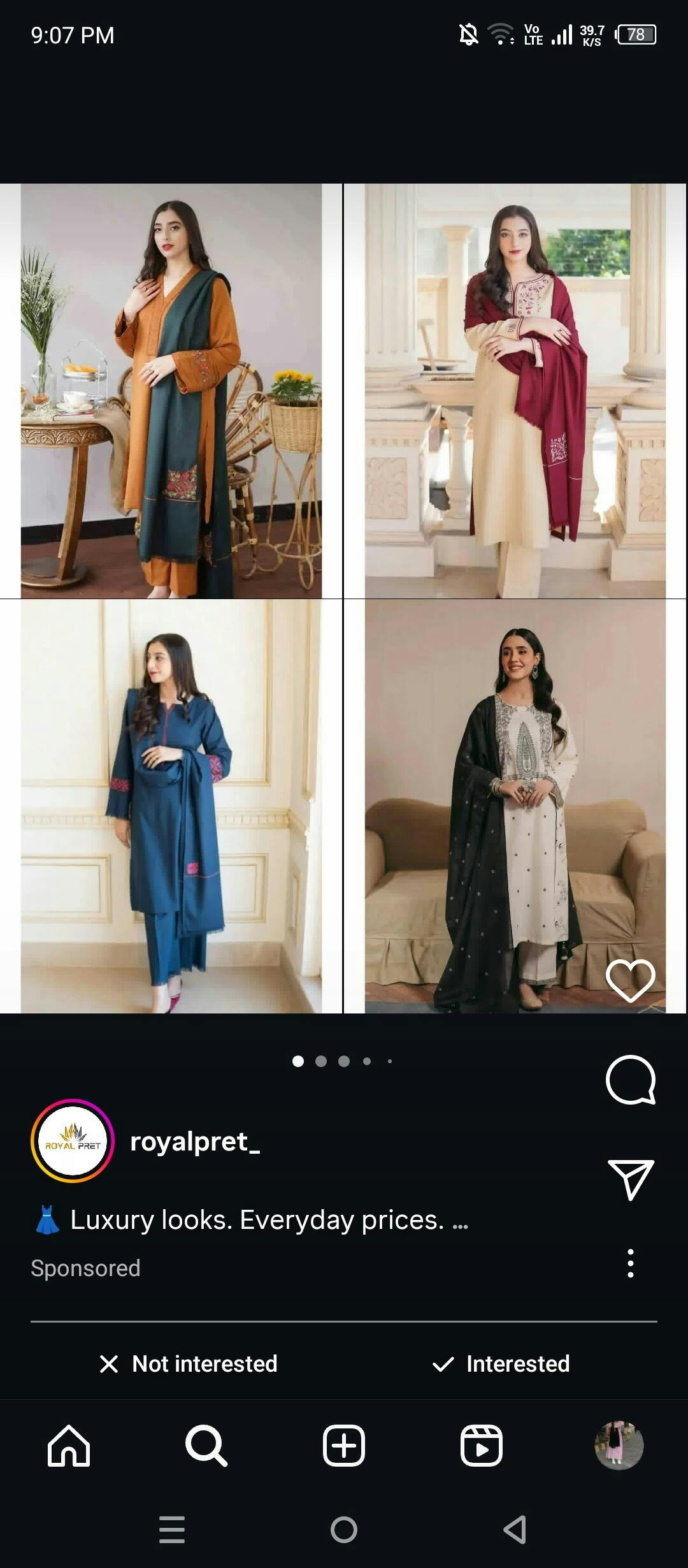The width and height of the screenshot is (688, 1568).
Task: Expand the Luxury looks caption
Action: (x=460, y=1221)
